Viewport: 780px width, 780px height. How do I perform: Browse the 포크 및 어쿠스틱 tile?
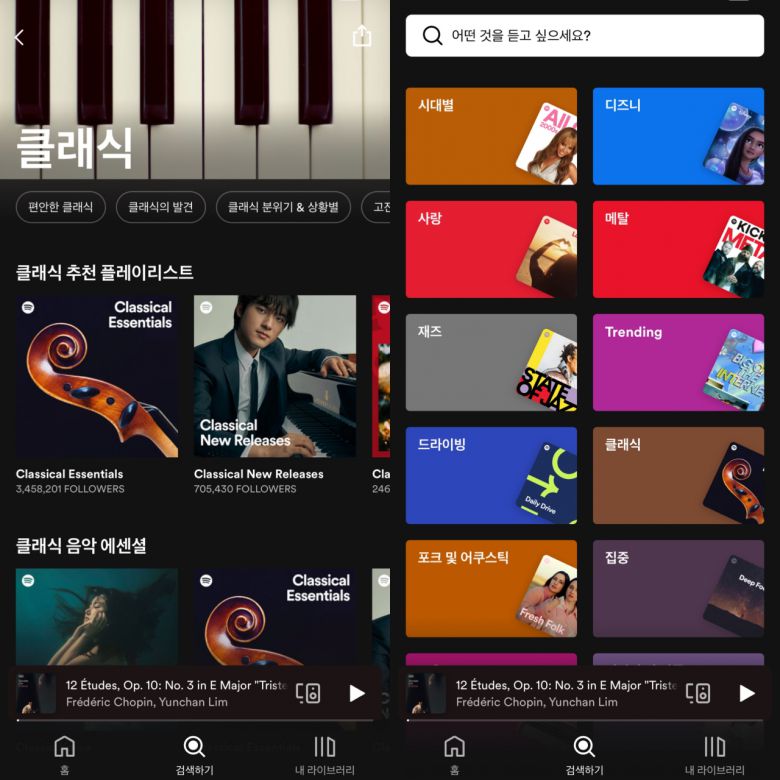pos(491,588)
